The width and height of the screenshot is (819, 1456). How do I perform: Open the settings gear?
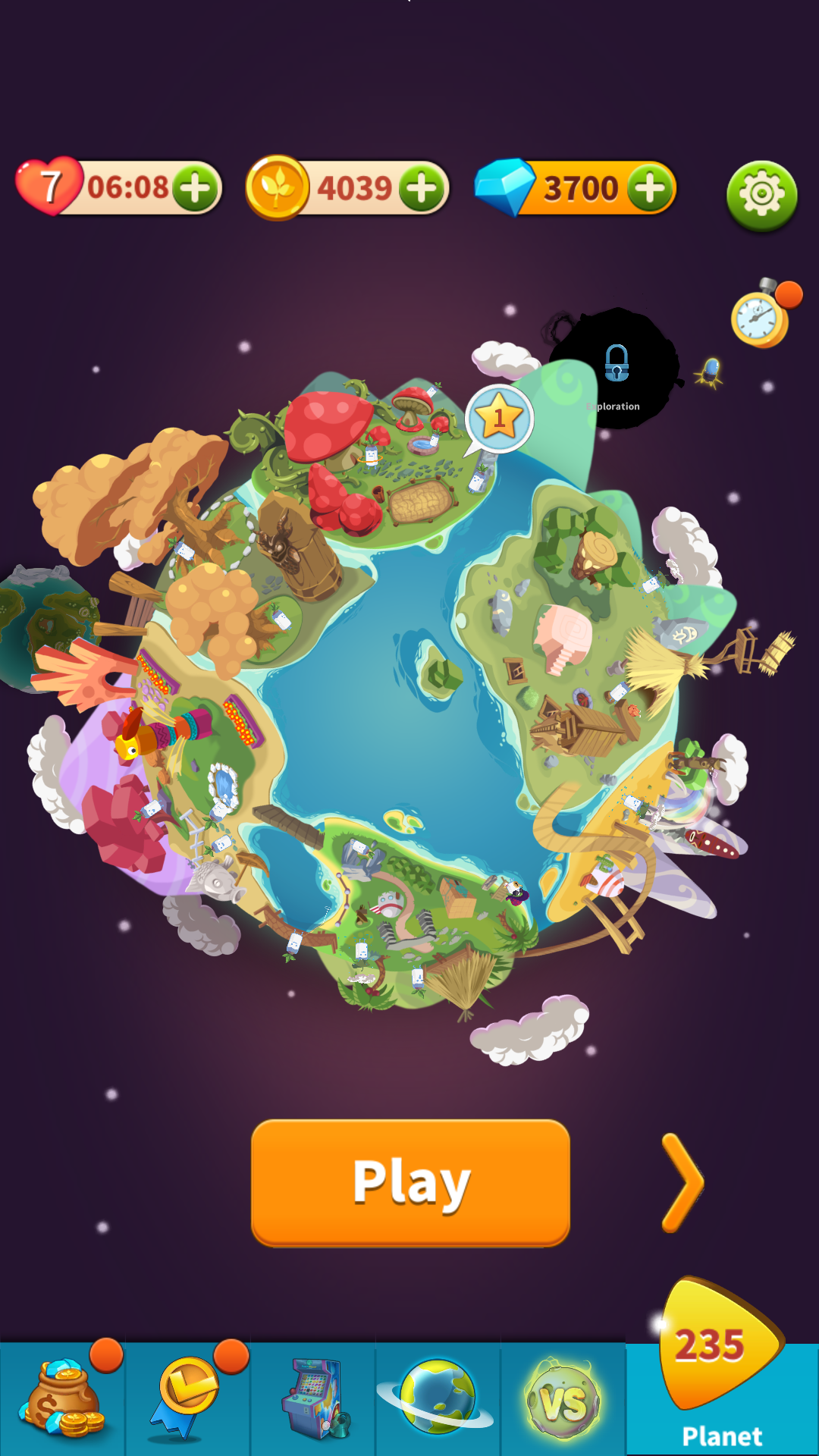pyautogui.click(x=761, y=195)
